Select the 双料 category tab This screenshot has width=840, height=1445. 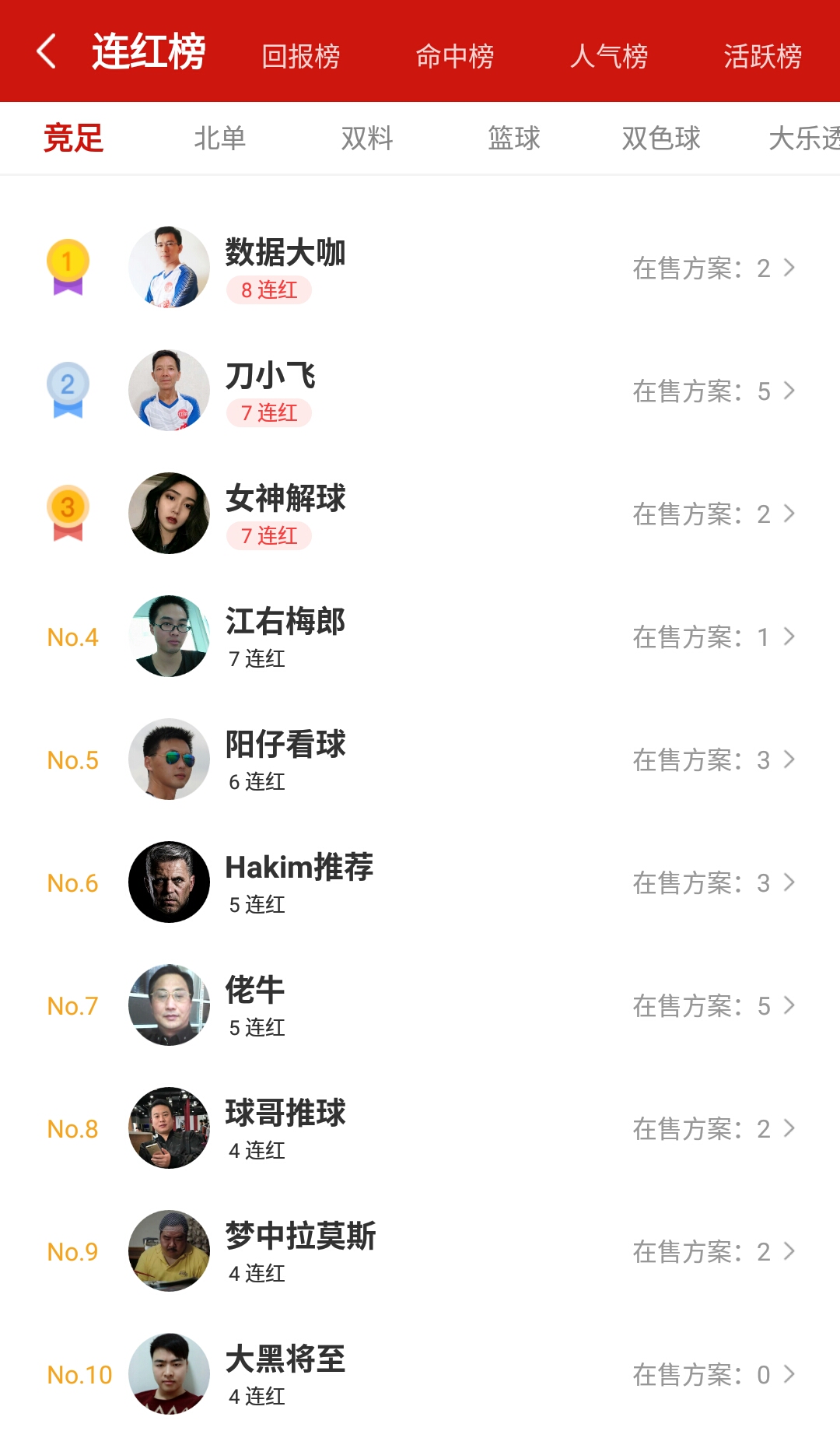(367, 139)
